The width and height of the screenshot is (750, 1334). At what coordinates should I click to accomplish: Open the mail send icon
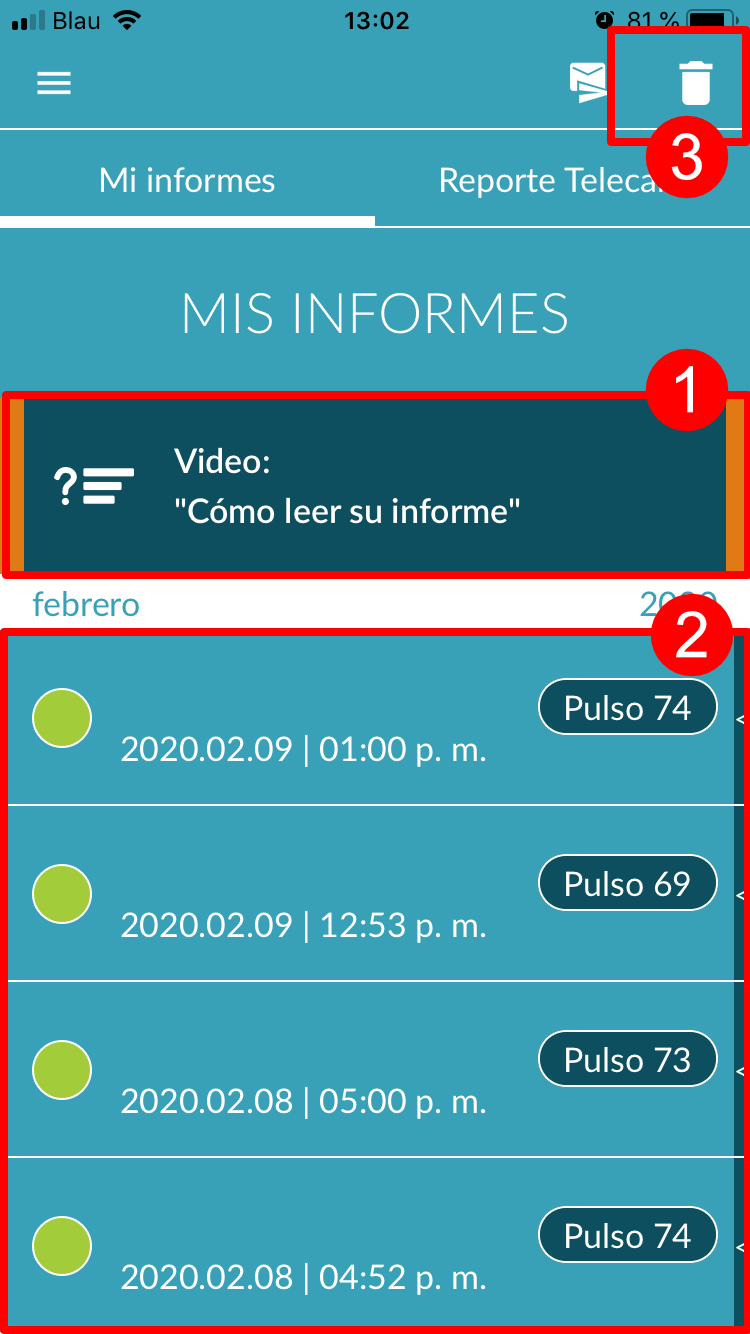click(587, 82)
